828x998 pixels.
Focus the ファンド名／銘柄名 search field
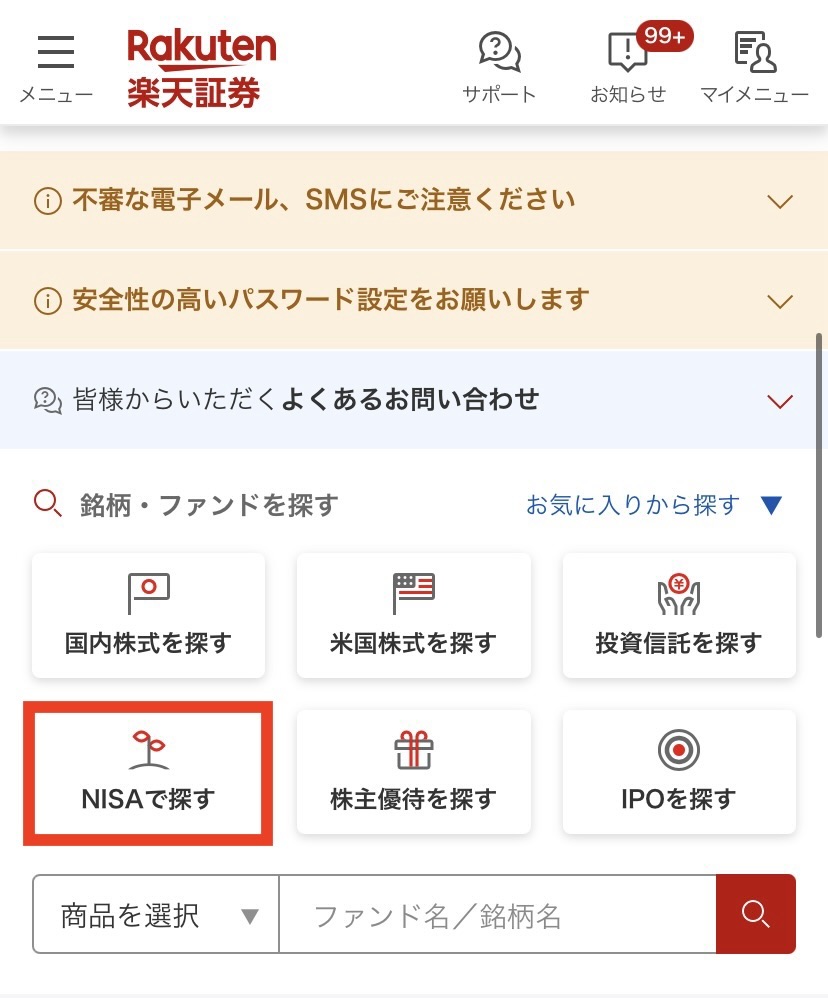click(x=497, y=914)
